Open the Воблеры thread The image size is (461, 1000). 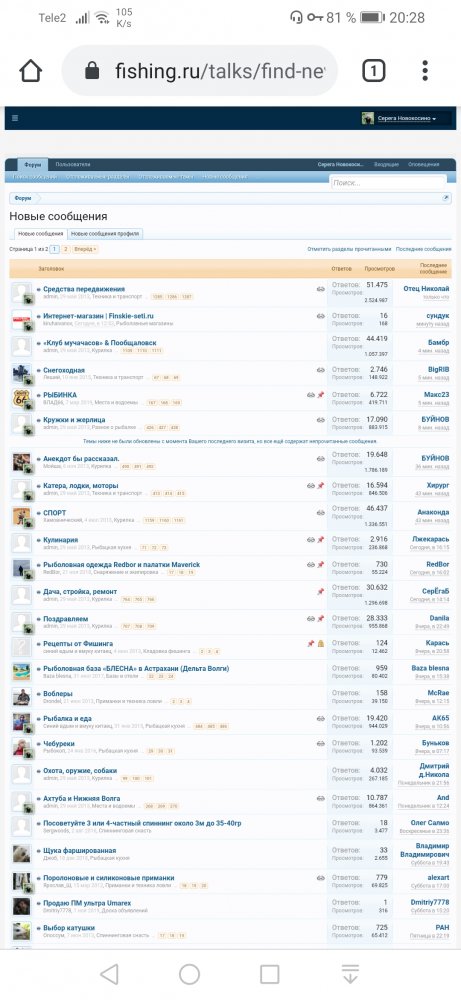pyautogui.click(x=57, y=693)
